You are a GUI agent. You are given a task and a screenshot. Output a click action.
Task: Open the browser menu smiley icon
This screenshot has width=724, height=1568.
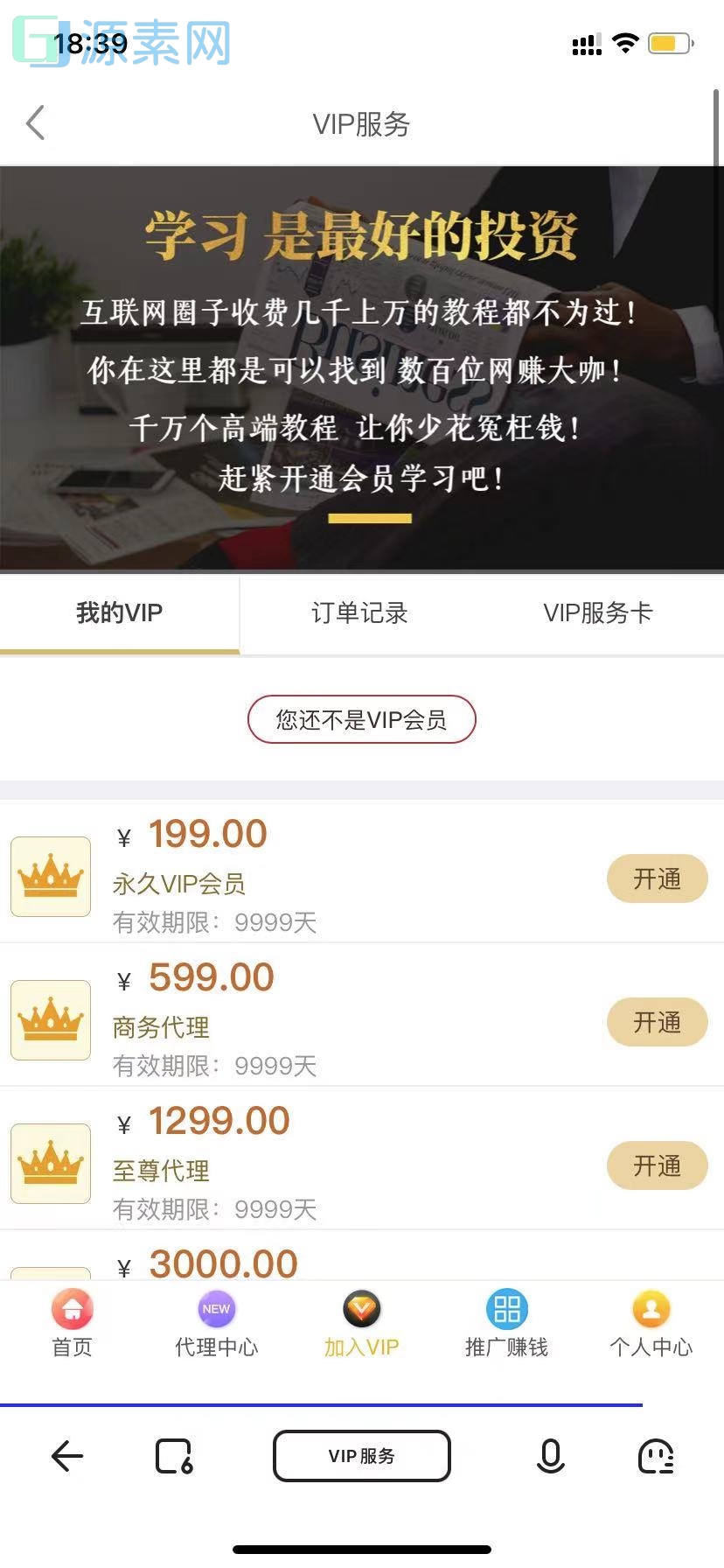[656, 1456]
